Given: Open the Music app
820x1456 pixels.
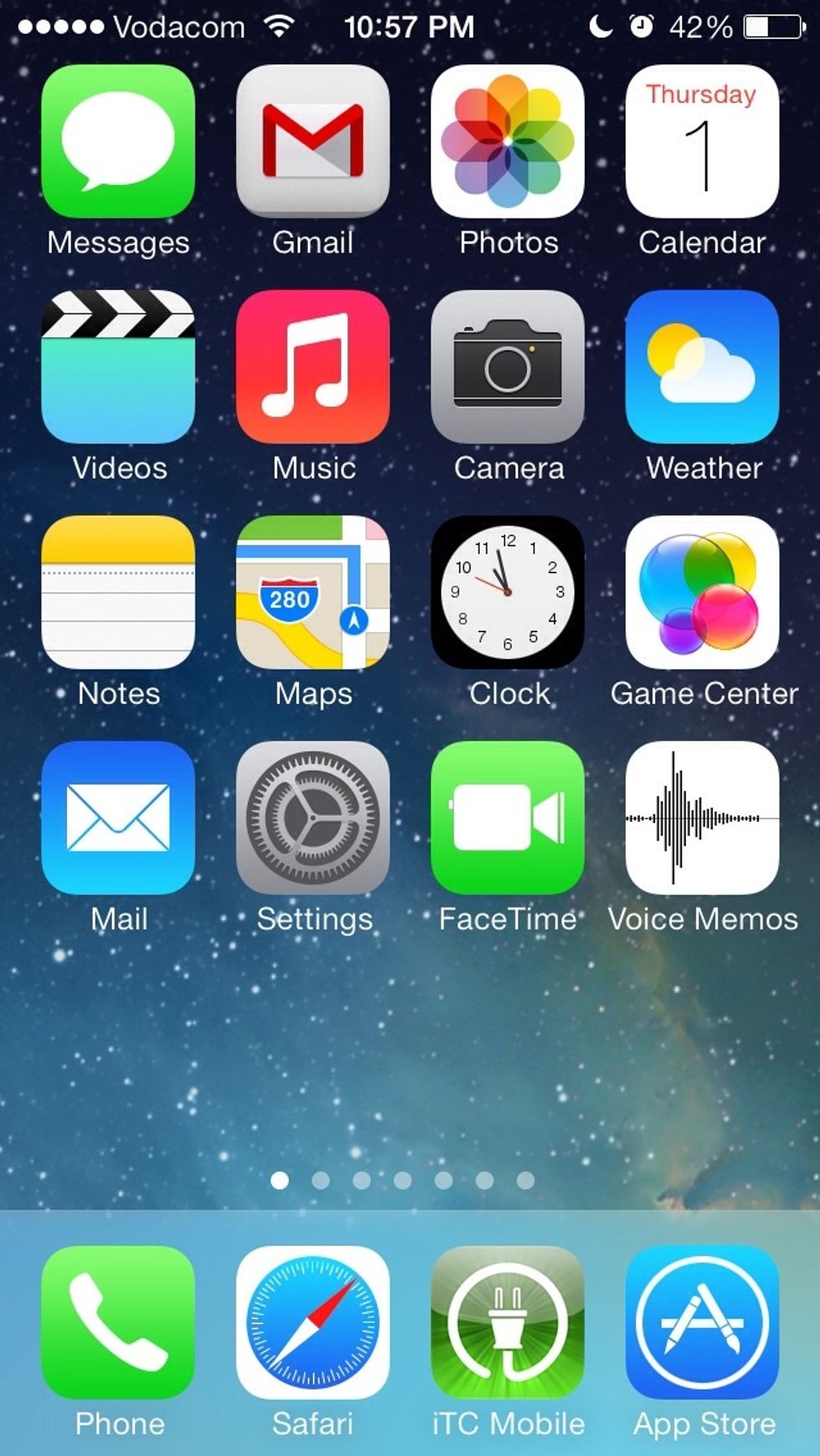Looking at the screenshot, I should (x=312, y=368).
